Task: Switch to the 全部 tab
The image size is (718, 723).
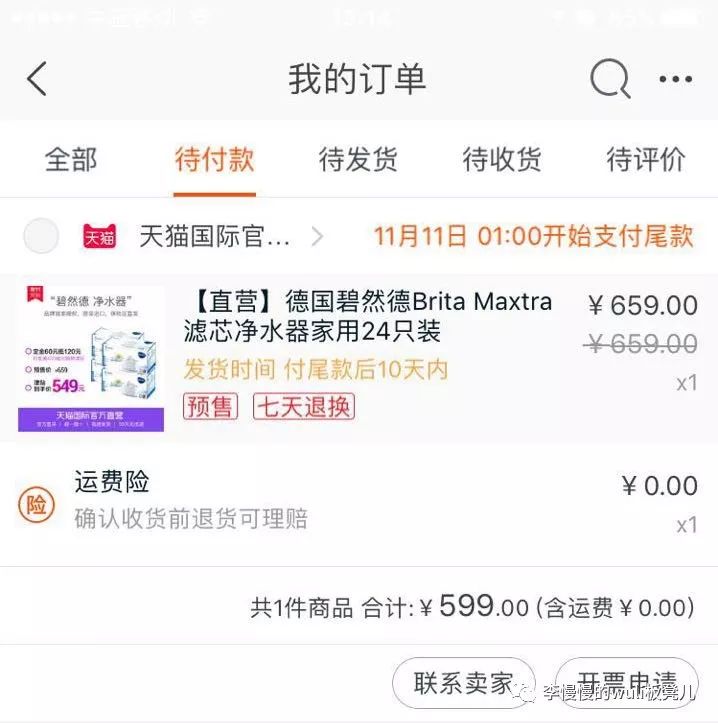Action: pos(71,159)
